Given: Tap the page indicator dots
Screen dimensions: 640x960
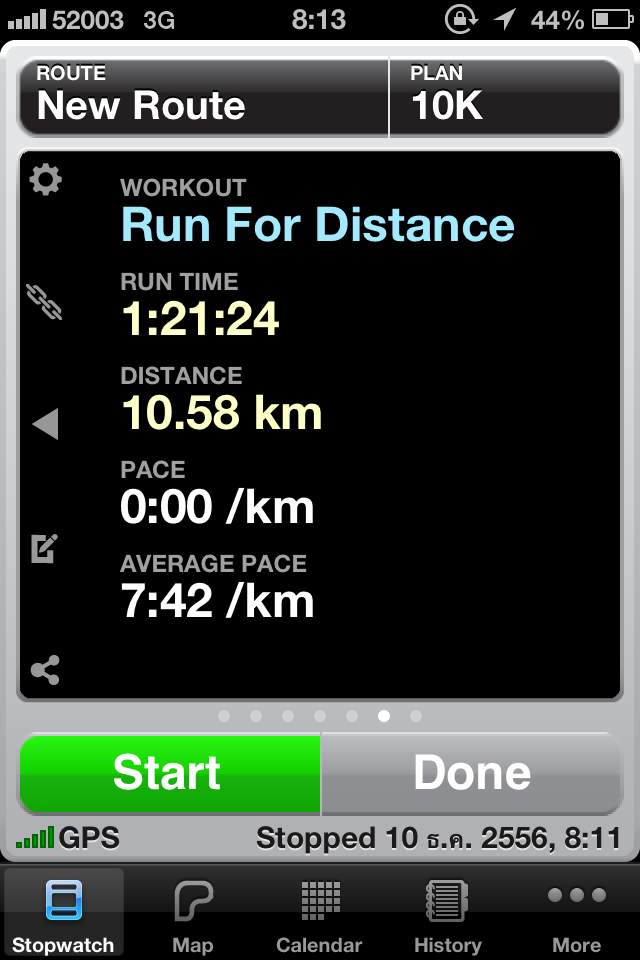Looking at the screenshot, I should (320, 716).
